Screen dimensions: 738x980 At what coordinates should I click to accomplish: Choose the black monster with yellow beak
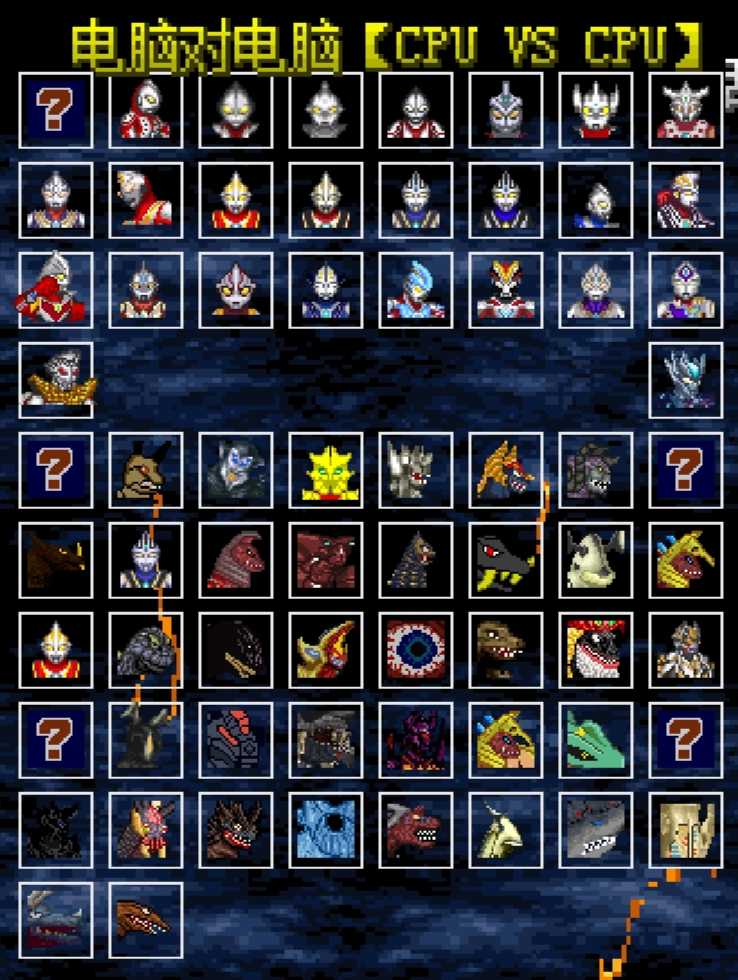[x=506, y=560]
